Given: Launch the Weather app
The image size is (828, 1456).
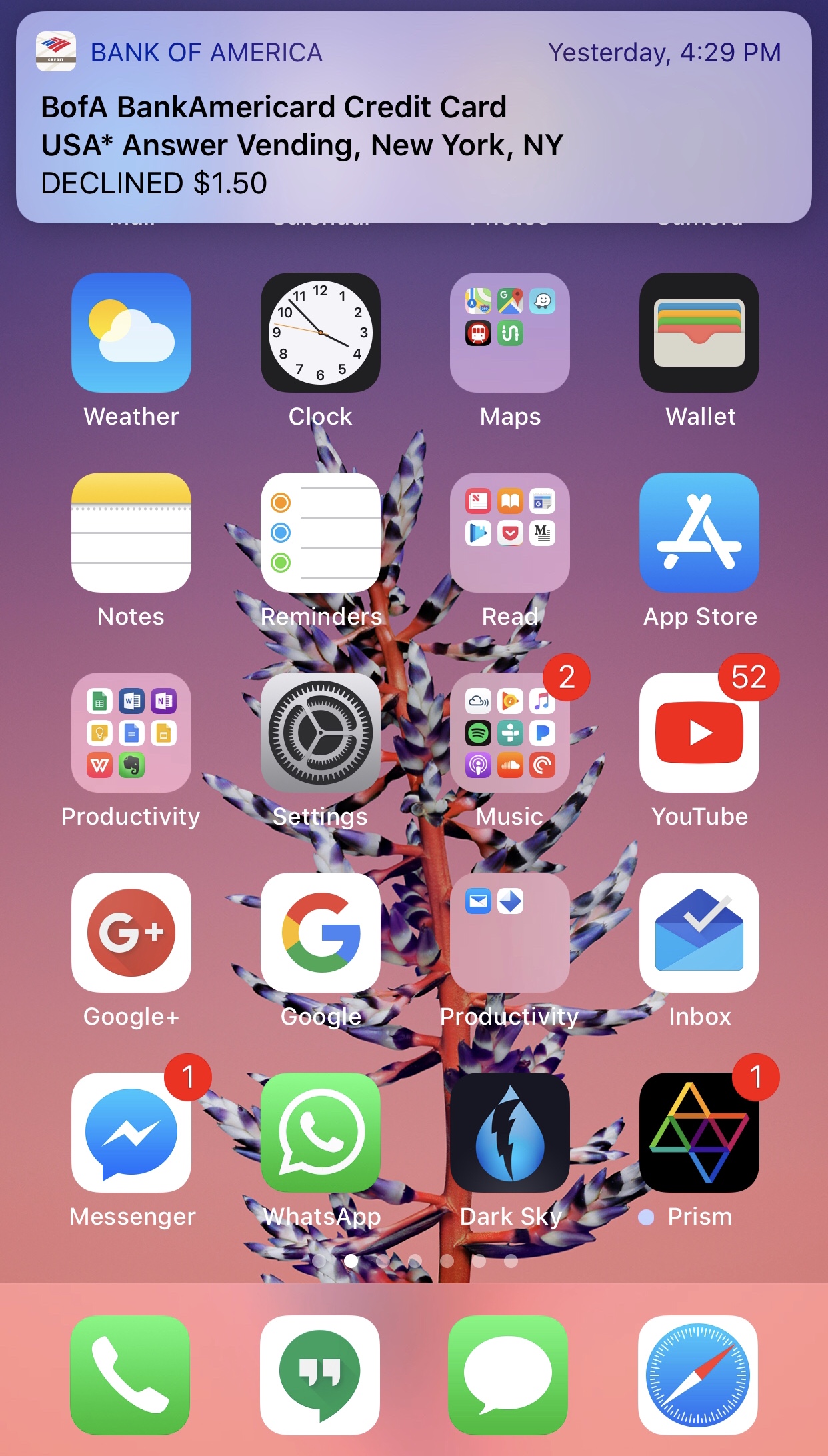Looking at the screenshot, I should coord(131,333).
